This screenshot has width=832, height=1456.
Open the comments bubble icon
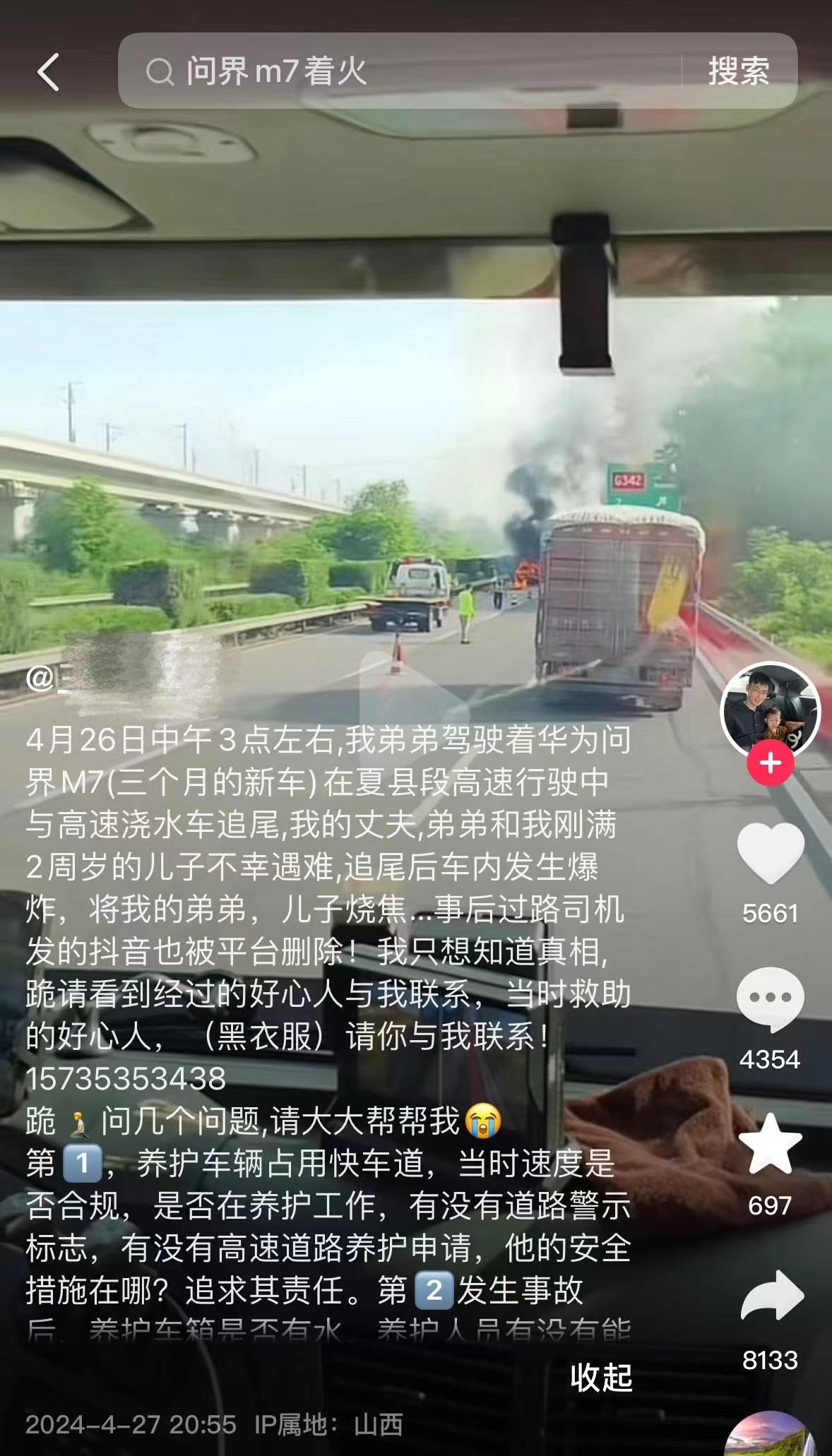pyautogui.click(x=770, y=999)
